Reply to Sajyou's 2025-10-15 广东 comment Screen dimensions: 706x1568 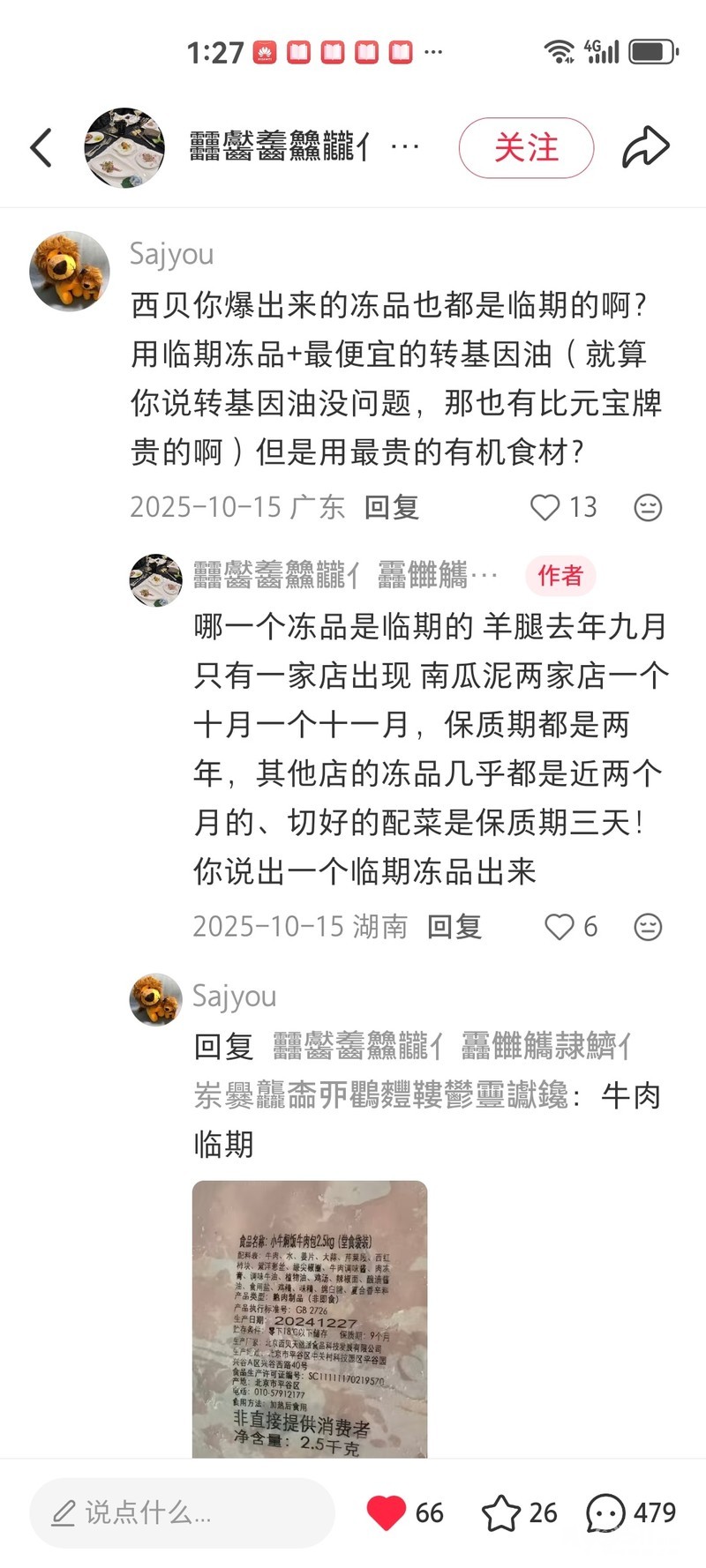tap(391, 507)
